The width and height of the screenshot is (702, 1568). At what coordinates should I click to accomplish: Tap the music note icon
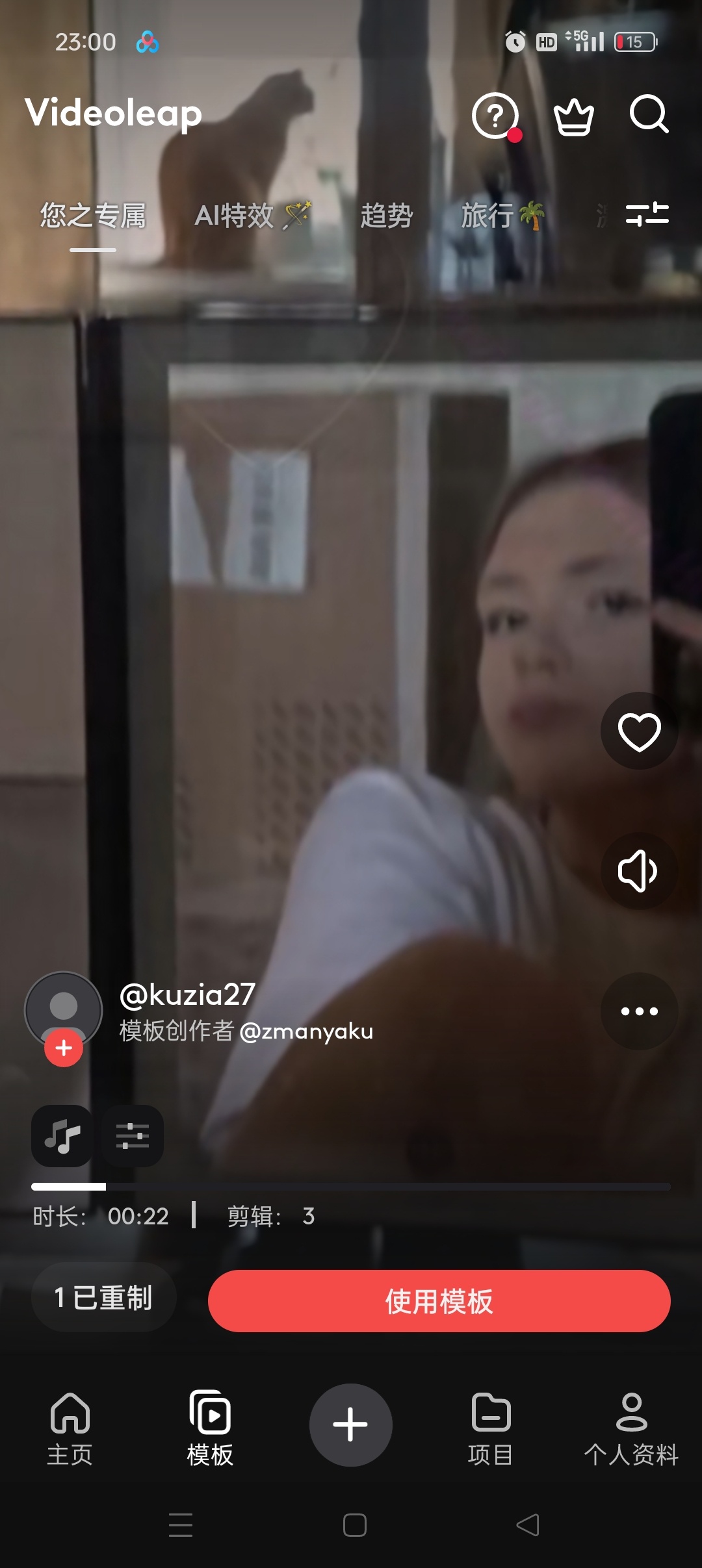(62, 1136)
